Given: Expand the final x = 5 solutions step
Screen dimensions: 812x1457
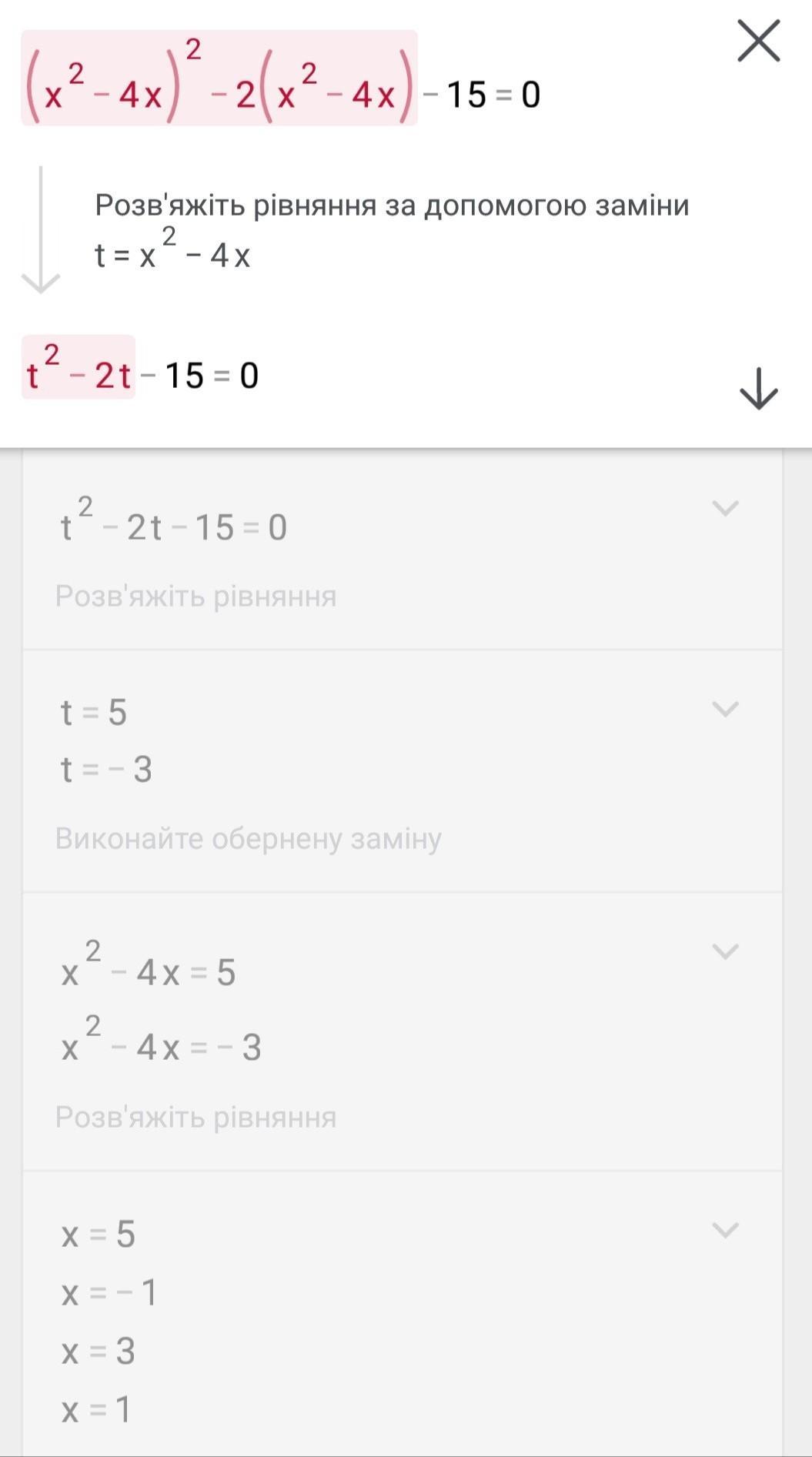Looking at the screenshot, I should 725,1230.
